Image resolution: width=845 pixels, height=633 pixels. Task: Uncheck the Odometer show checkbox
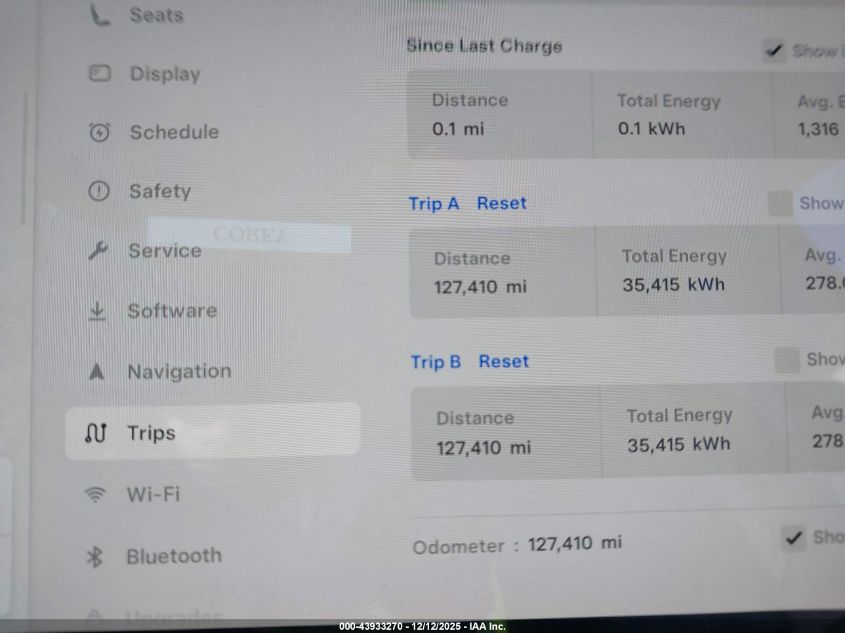[794, 538]
